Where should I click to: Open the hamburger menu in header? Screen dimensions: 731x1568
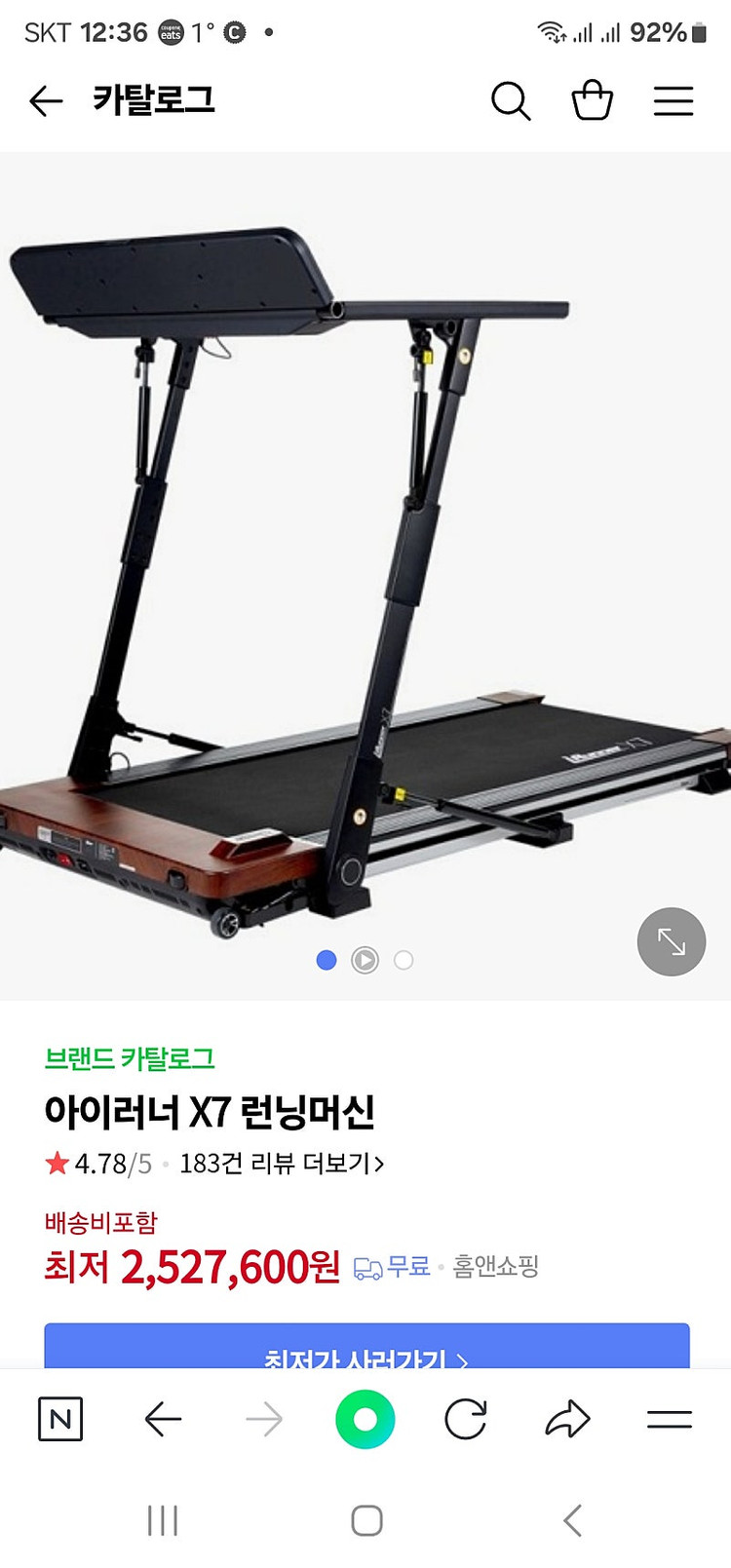point(673,100)
